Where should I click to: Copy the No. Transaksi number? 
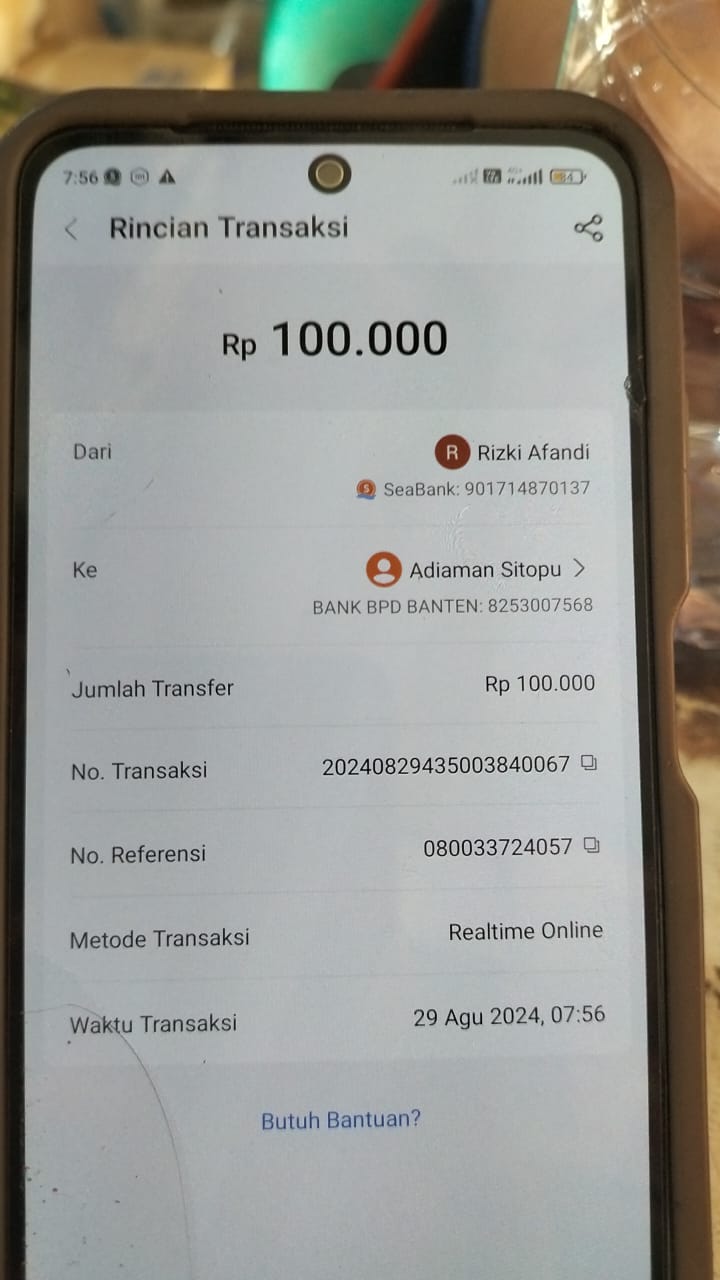[x=589, y=764]
